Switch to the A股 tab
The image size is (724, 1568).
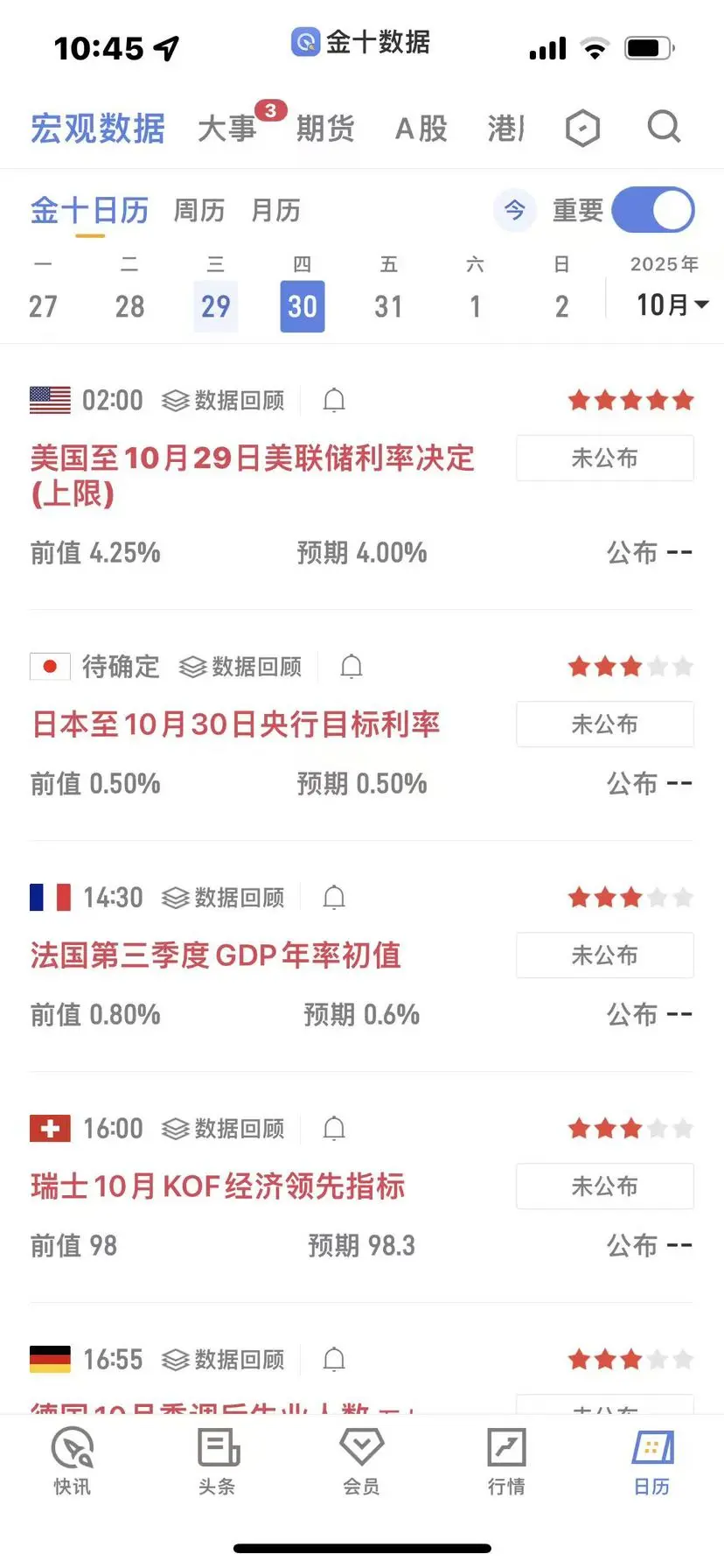(x=421, y=129)
